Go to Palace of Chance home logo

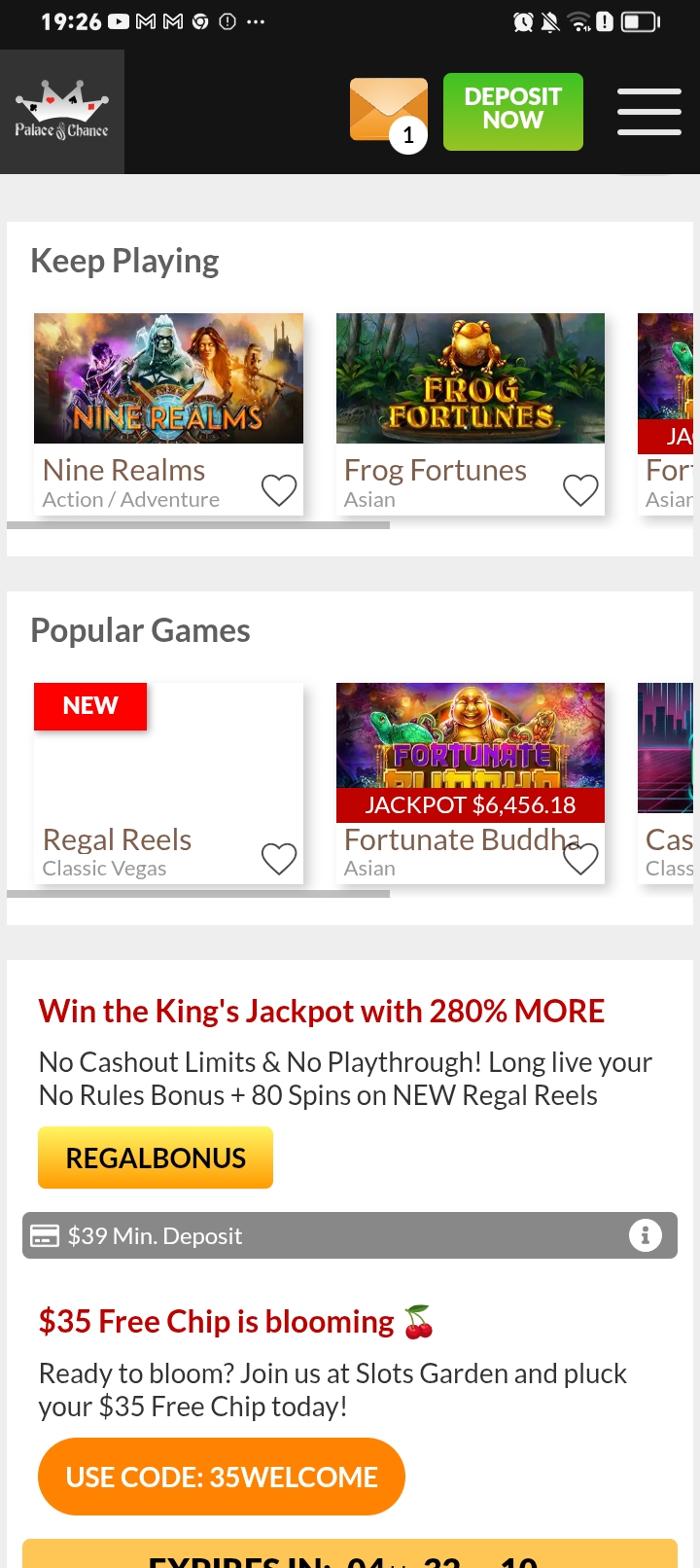point(61,112)
